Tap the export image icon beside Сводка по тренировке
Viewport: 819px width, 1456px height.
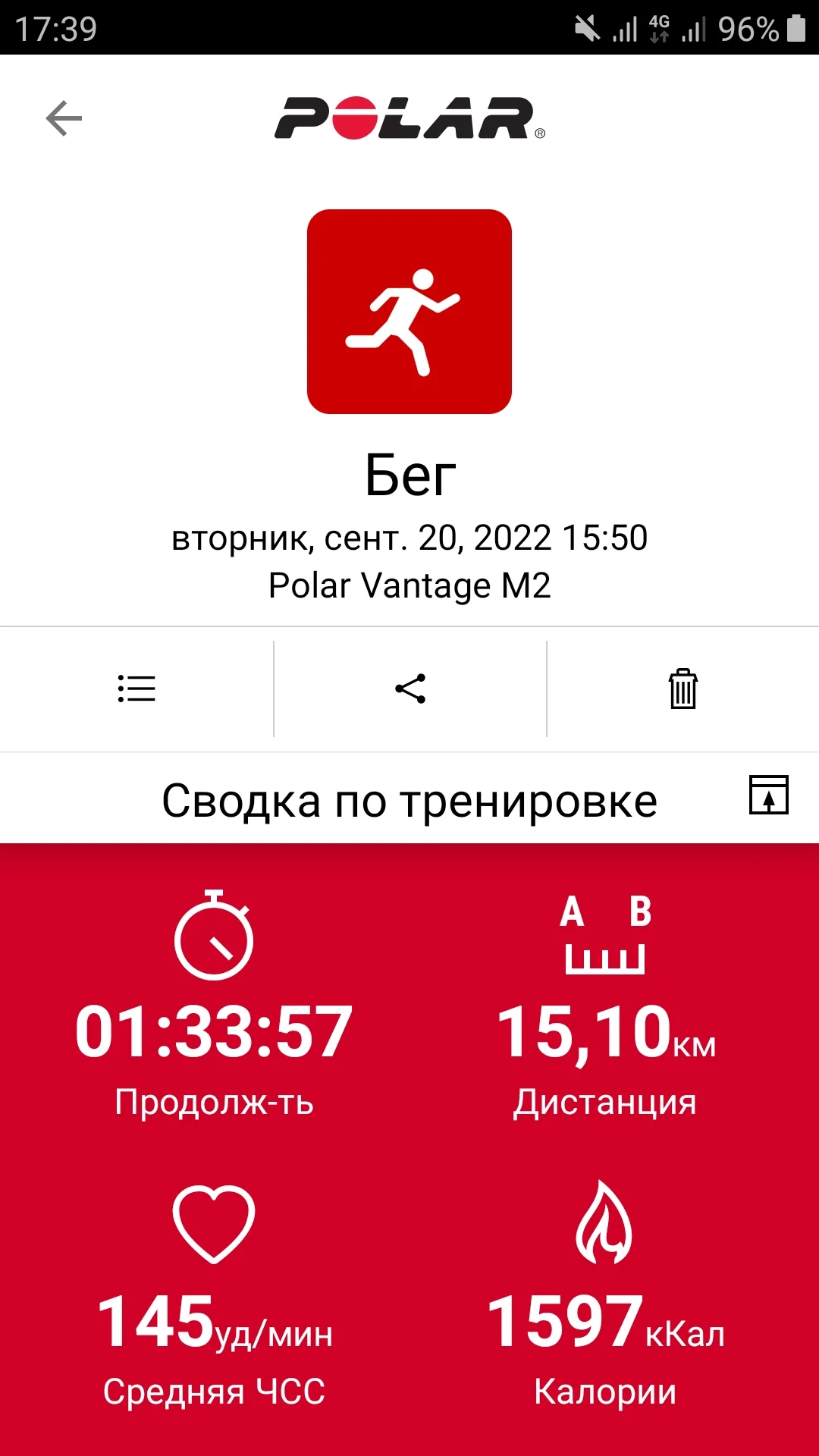pyautogui.click(x=769, y=795)
